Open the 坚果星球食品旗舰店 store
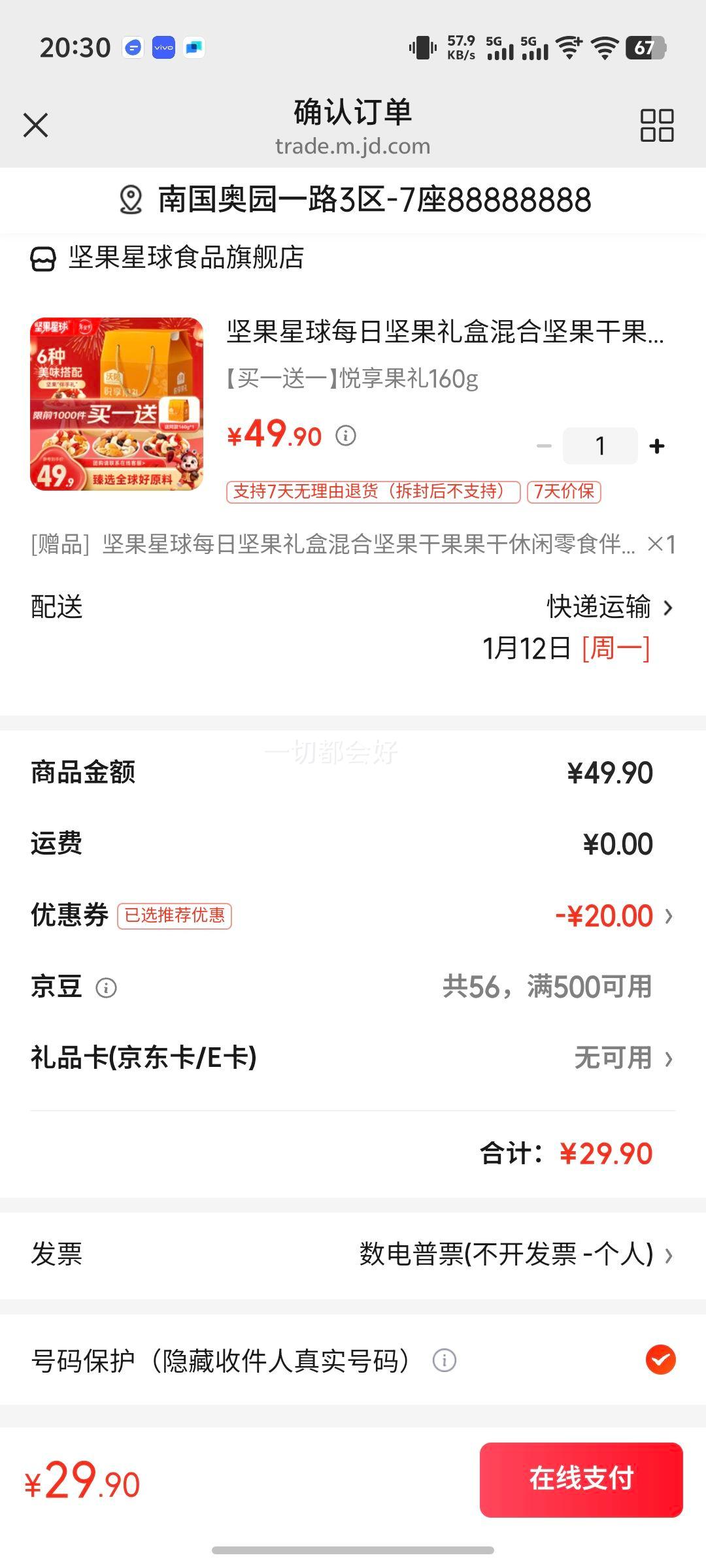The width and height of the screenshot is (706, 1568). point(167,258)
